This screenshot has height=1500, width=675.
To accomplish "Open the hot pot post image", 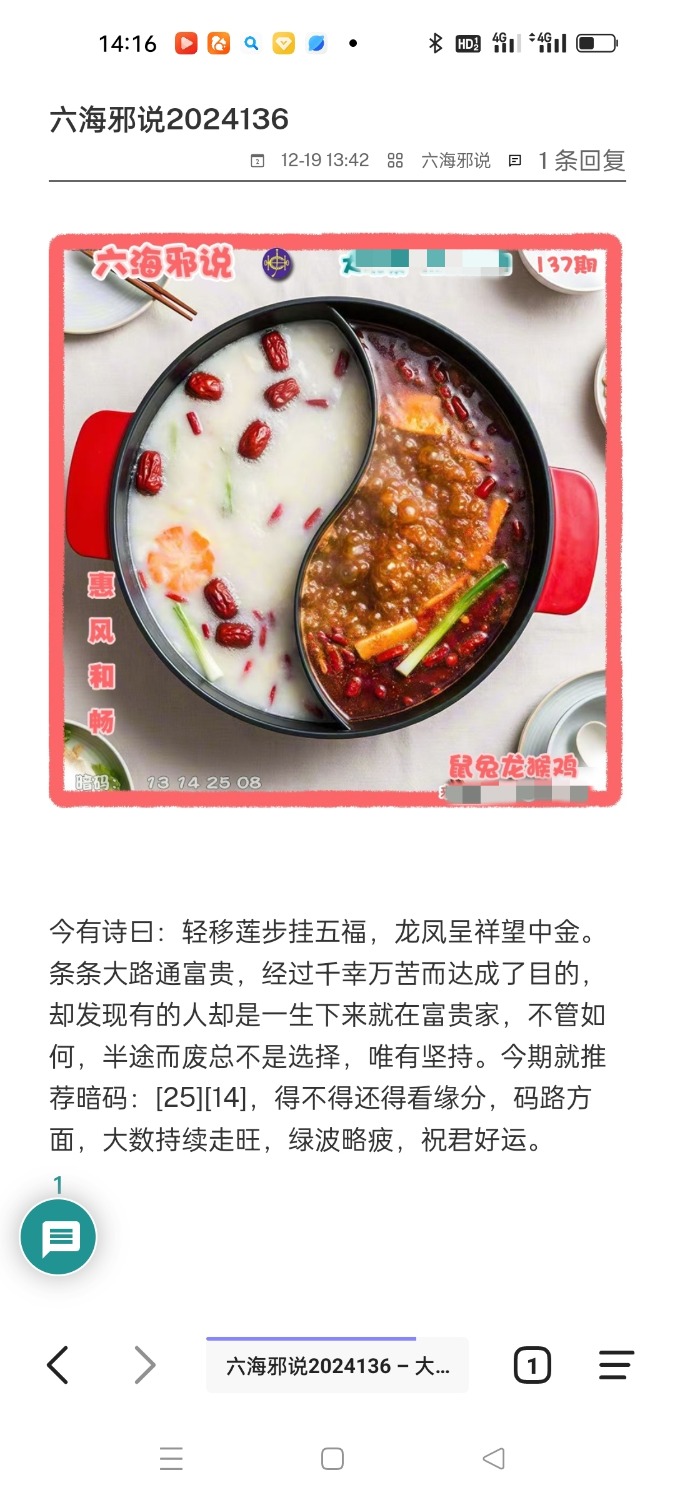I will coord(336,520).
